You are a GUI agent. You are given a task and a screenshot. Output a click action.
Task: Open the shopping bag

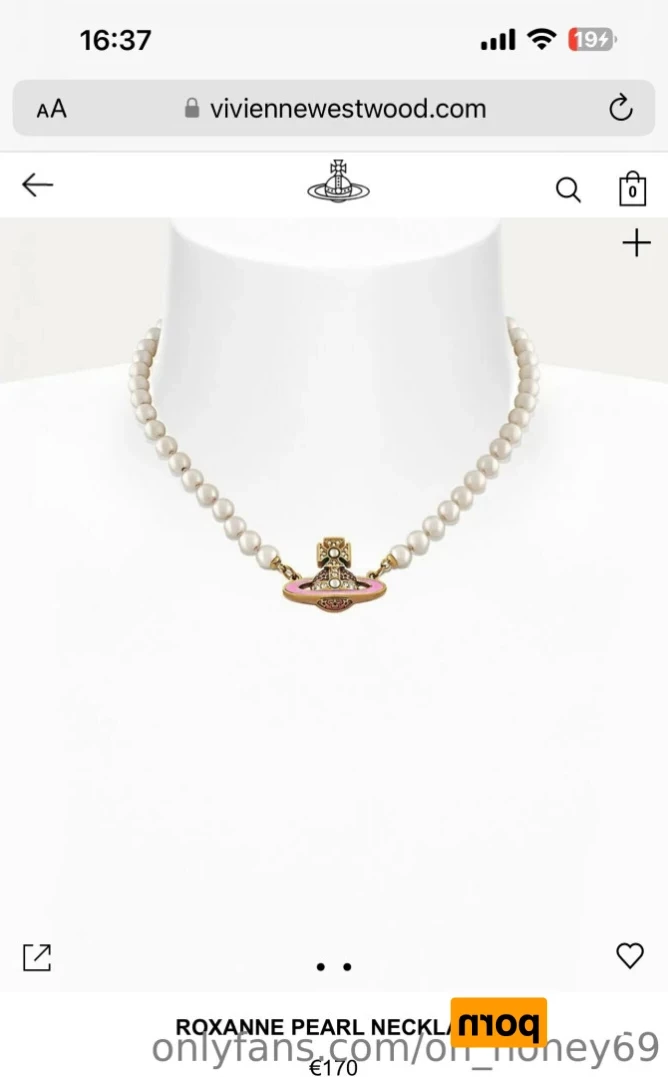632,188
